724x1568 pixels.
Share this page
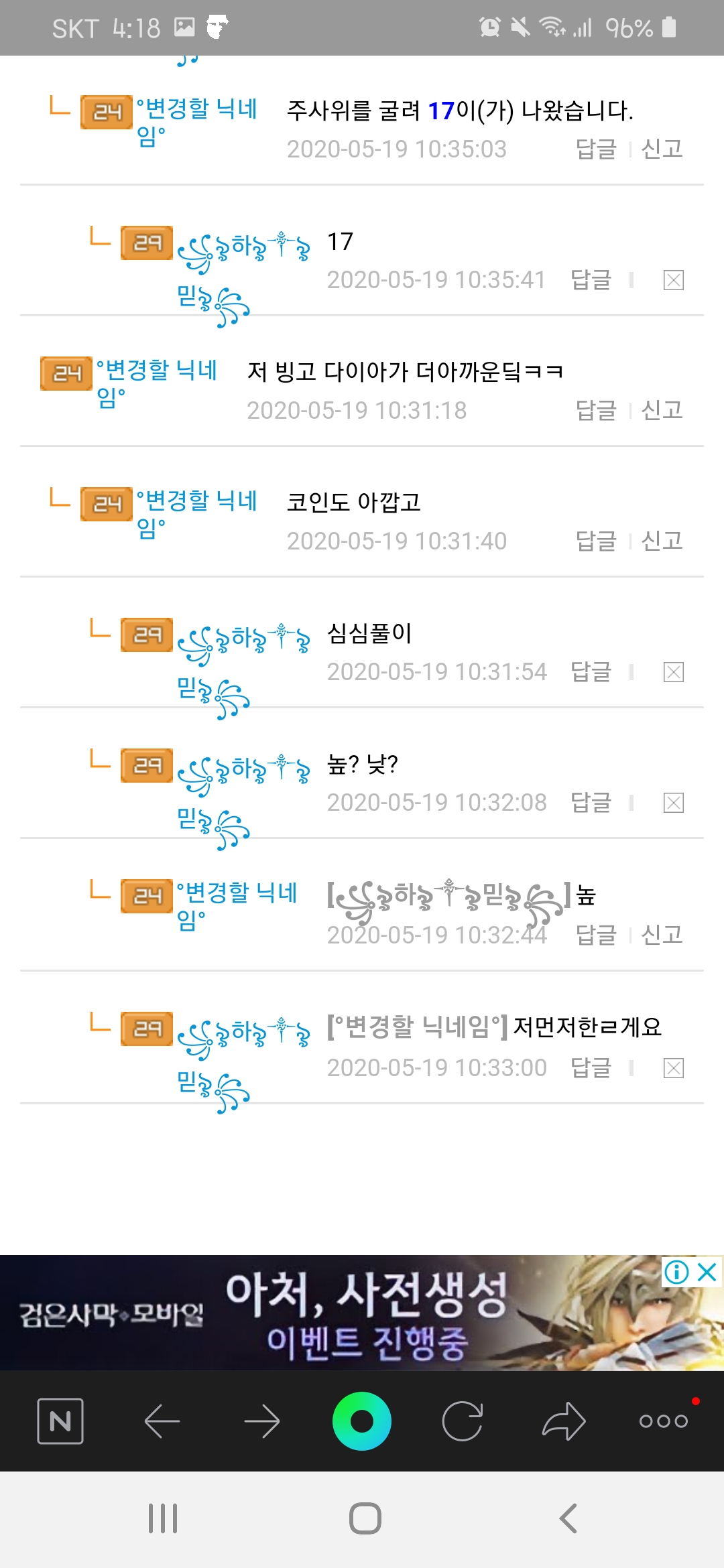[x=563, y=1421]
